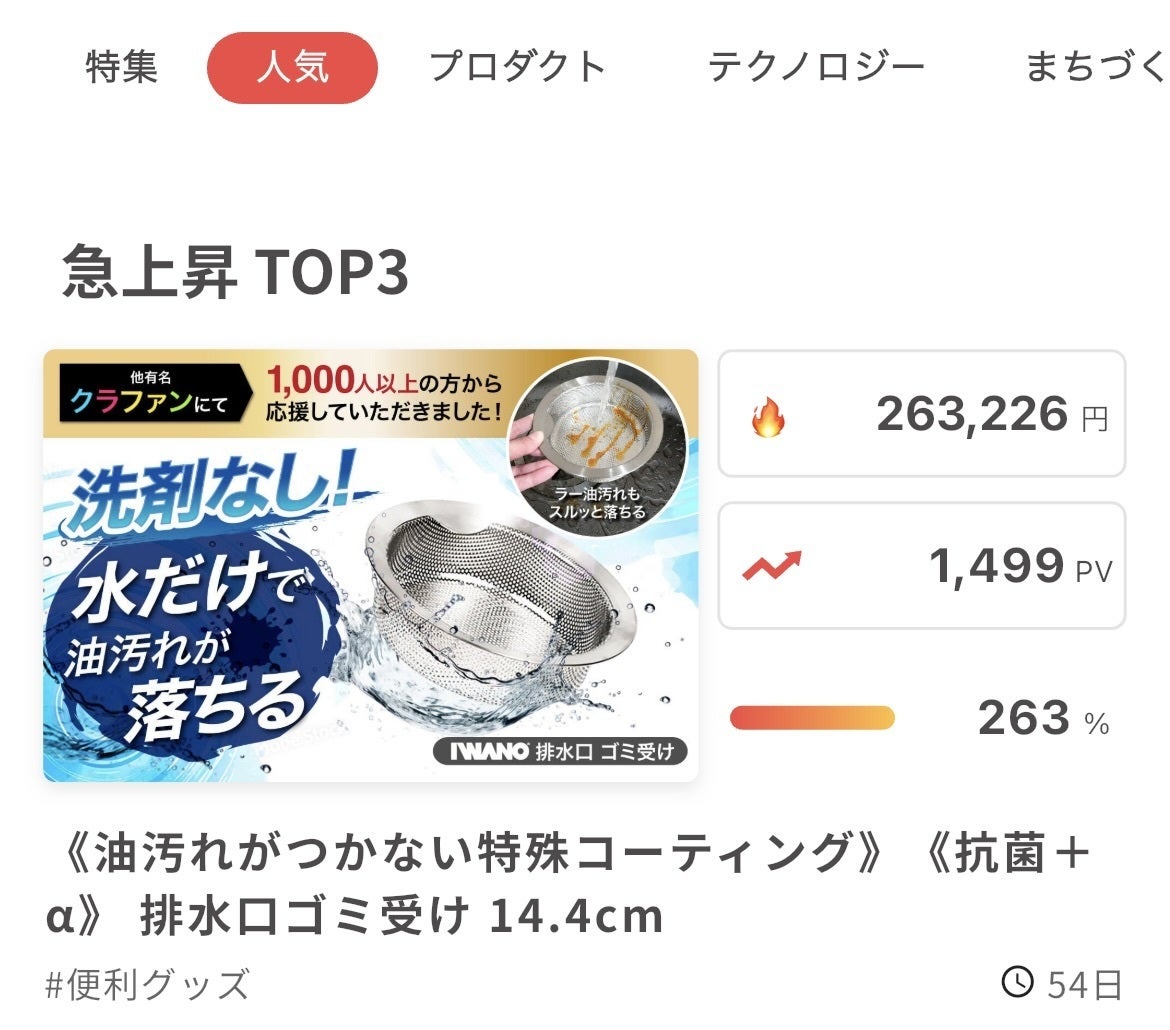Switch to the 特集 tab

click(x=122, y=67)
